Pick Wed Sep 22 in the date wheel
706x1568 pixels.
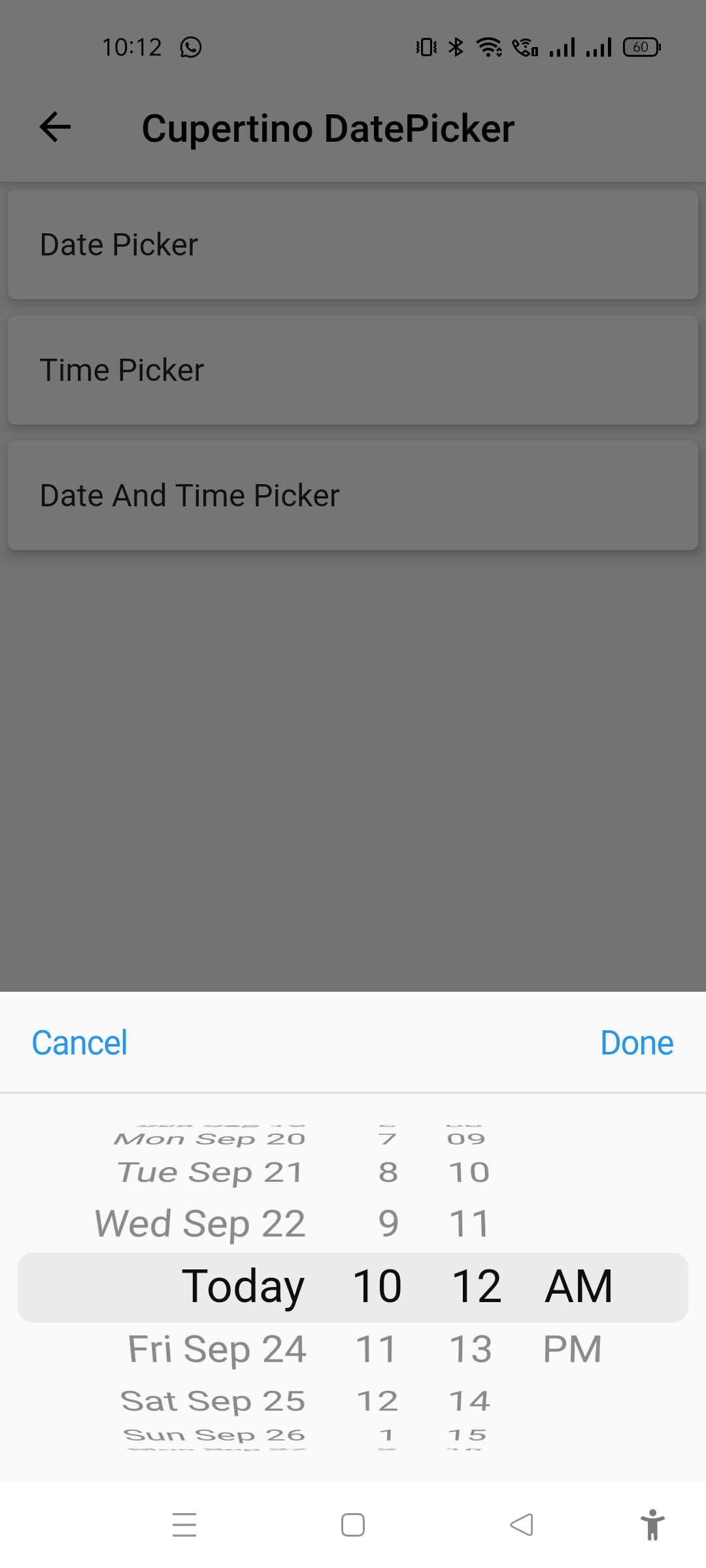click(200, 1223)
